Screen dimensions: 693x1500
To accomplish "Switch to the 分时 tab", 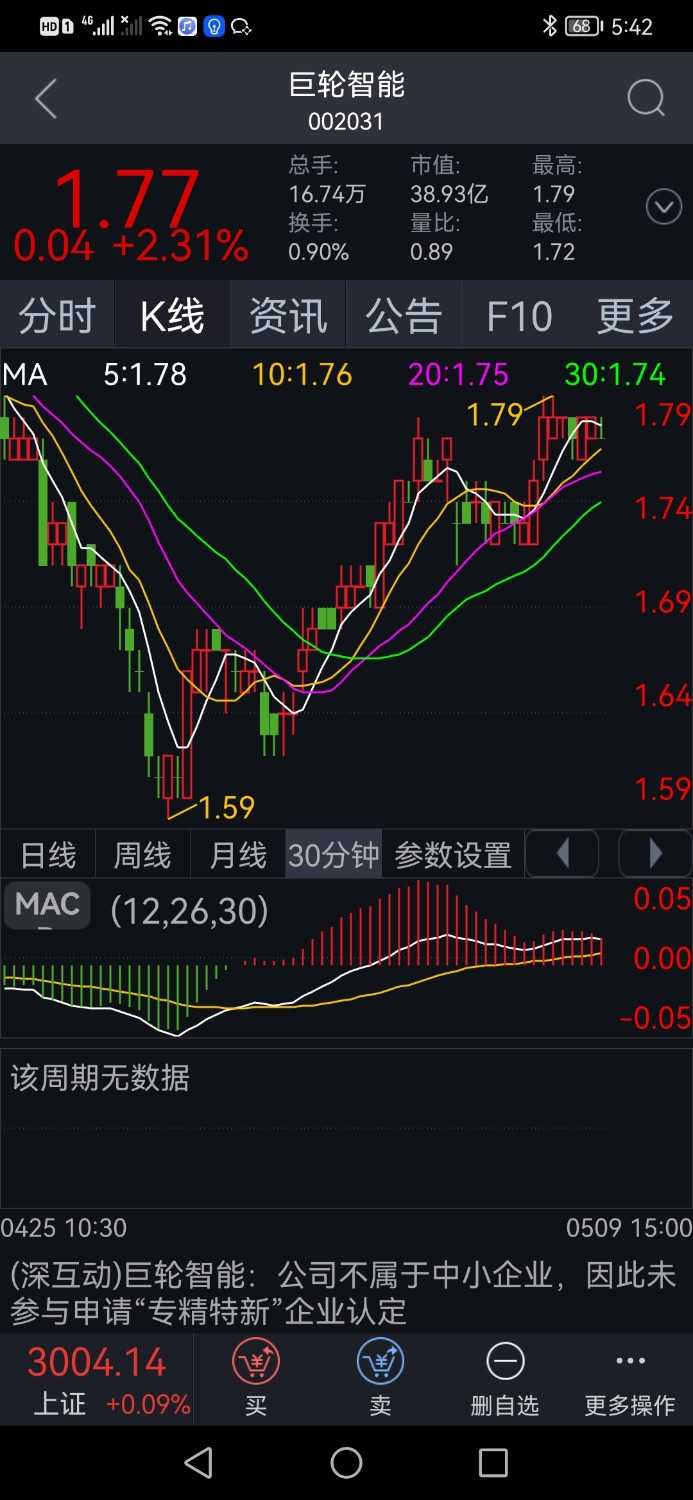I will (57, 316).
